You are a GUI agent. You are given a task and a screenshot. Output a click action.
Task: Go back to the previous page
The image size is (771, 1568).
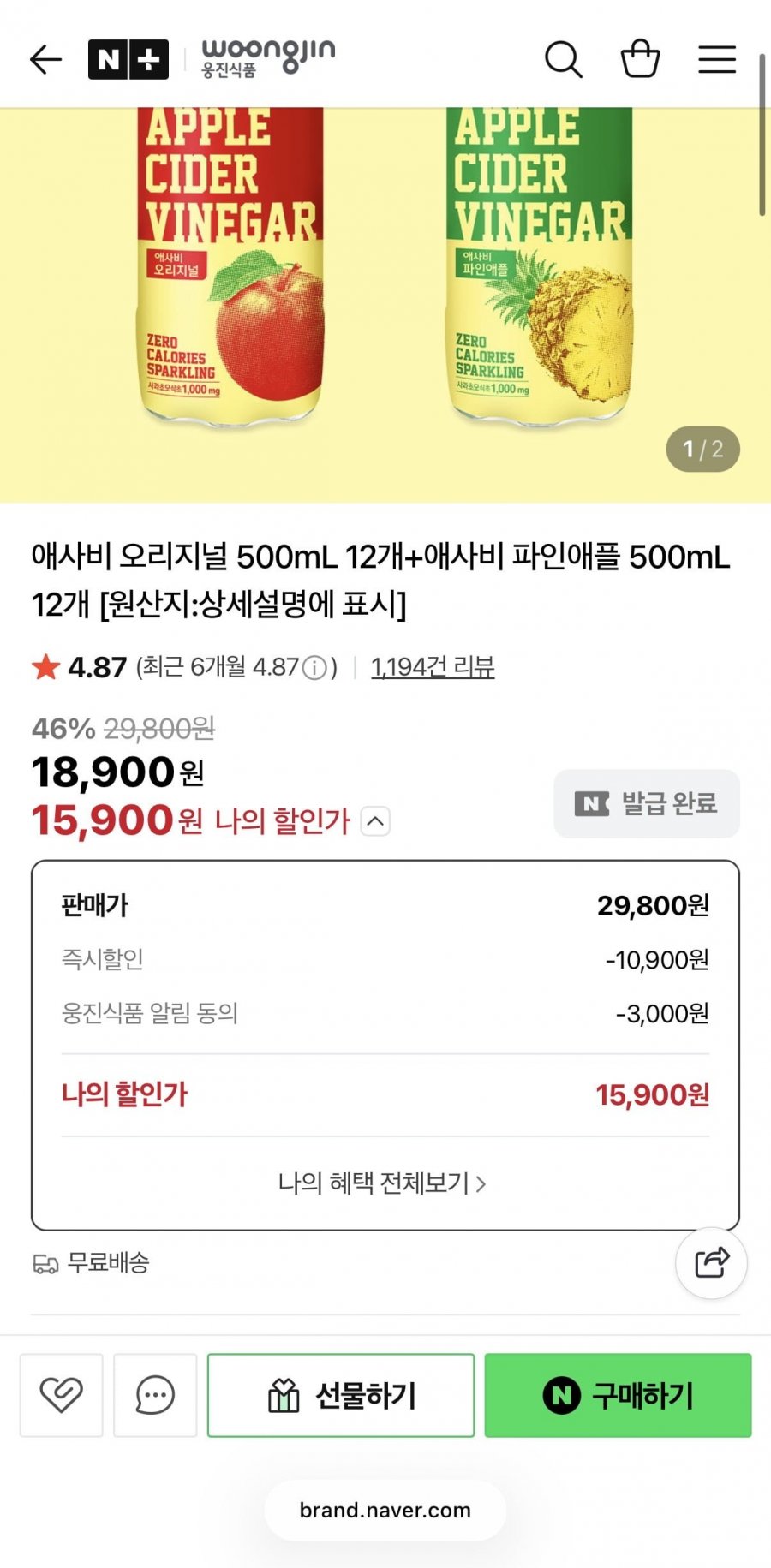(45, 60)
